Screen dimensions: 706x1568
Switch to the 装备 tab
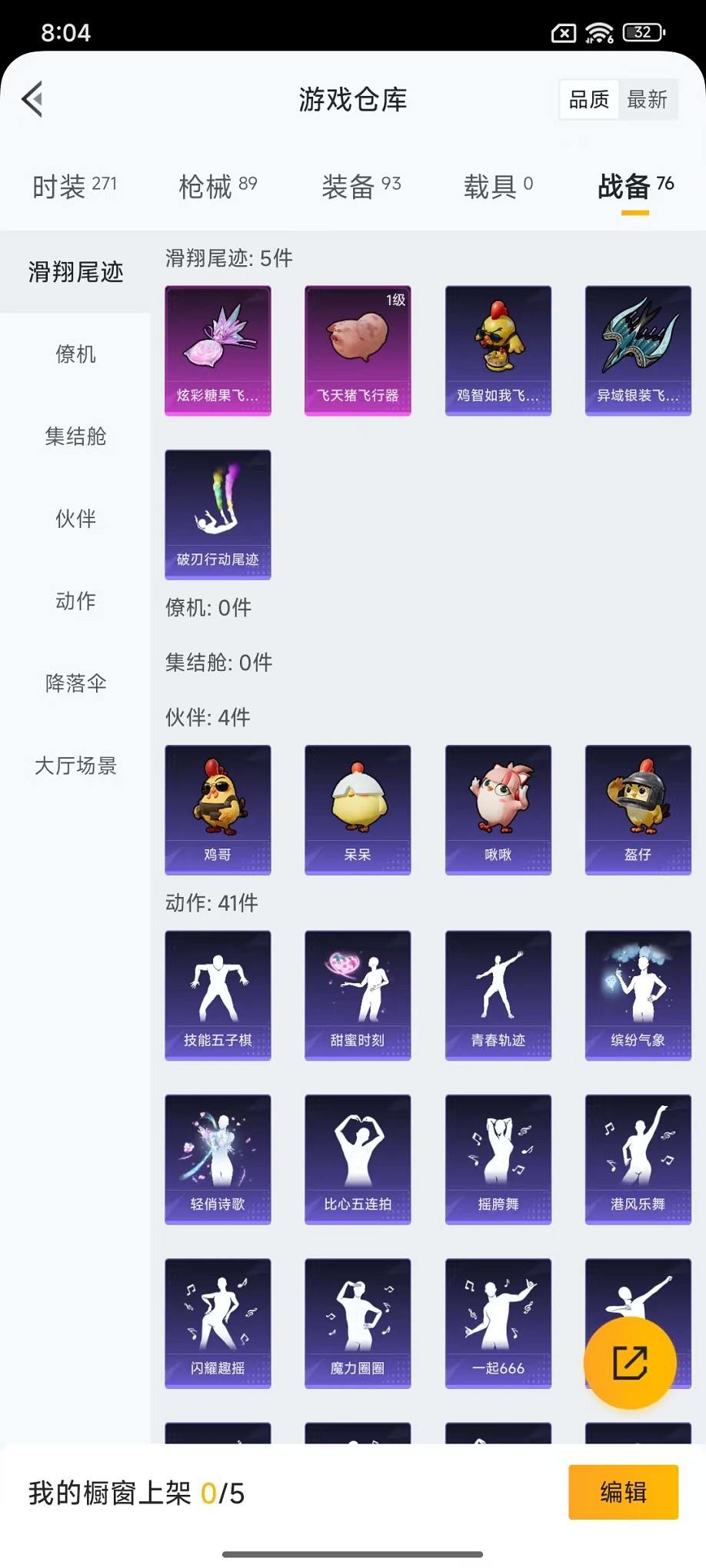point(361,186)
